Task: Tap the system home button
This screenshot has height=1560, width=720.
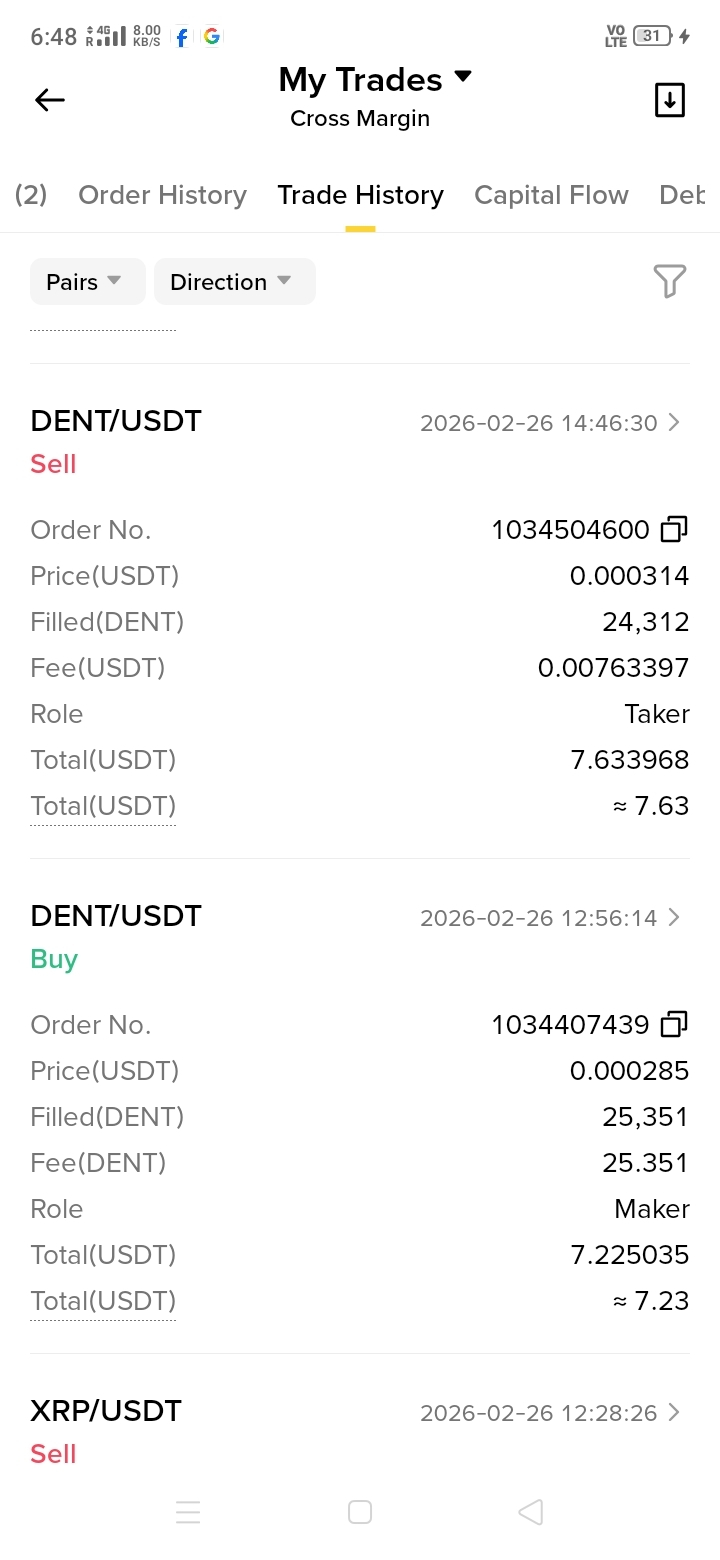Action: pyautogui.click(x=360, y=1512)
